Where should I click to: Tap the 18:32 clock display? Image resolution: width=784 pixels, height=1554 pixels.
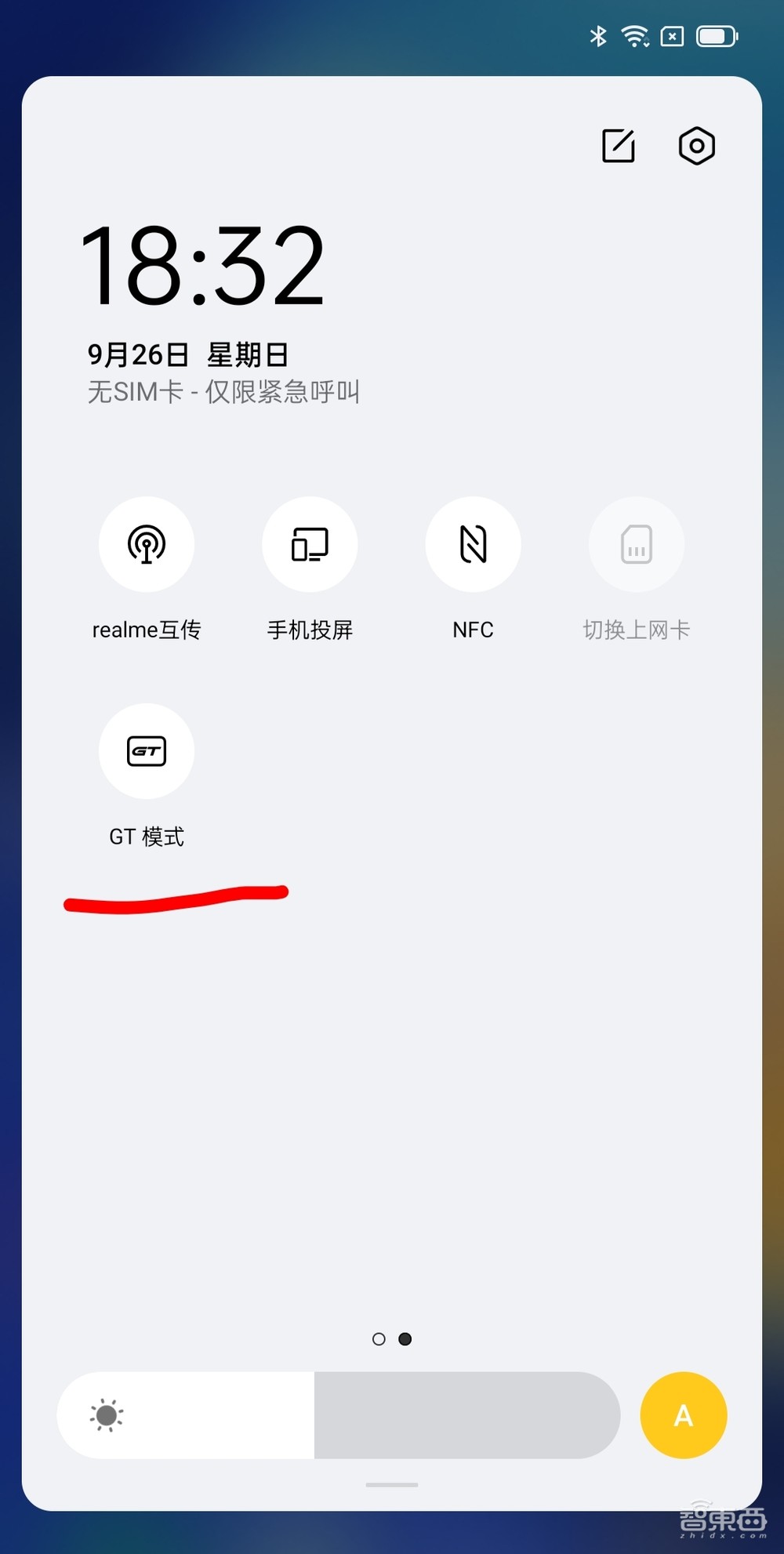point(204,267)
